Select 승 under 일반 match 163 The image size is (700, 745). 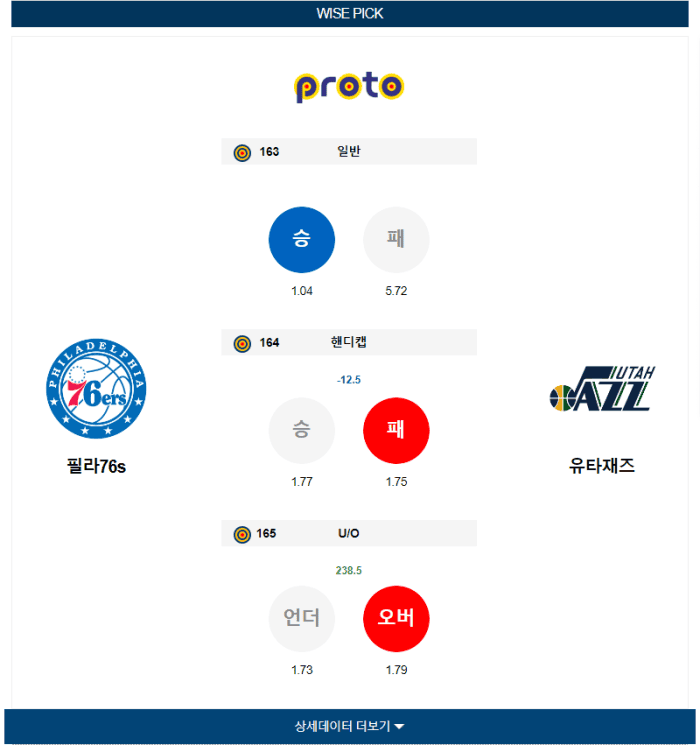[301, 240]
